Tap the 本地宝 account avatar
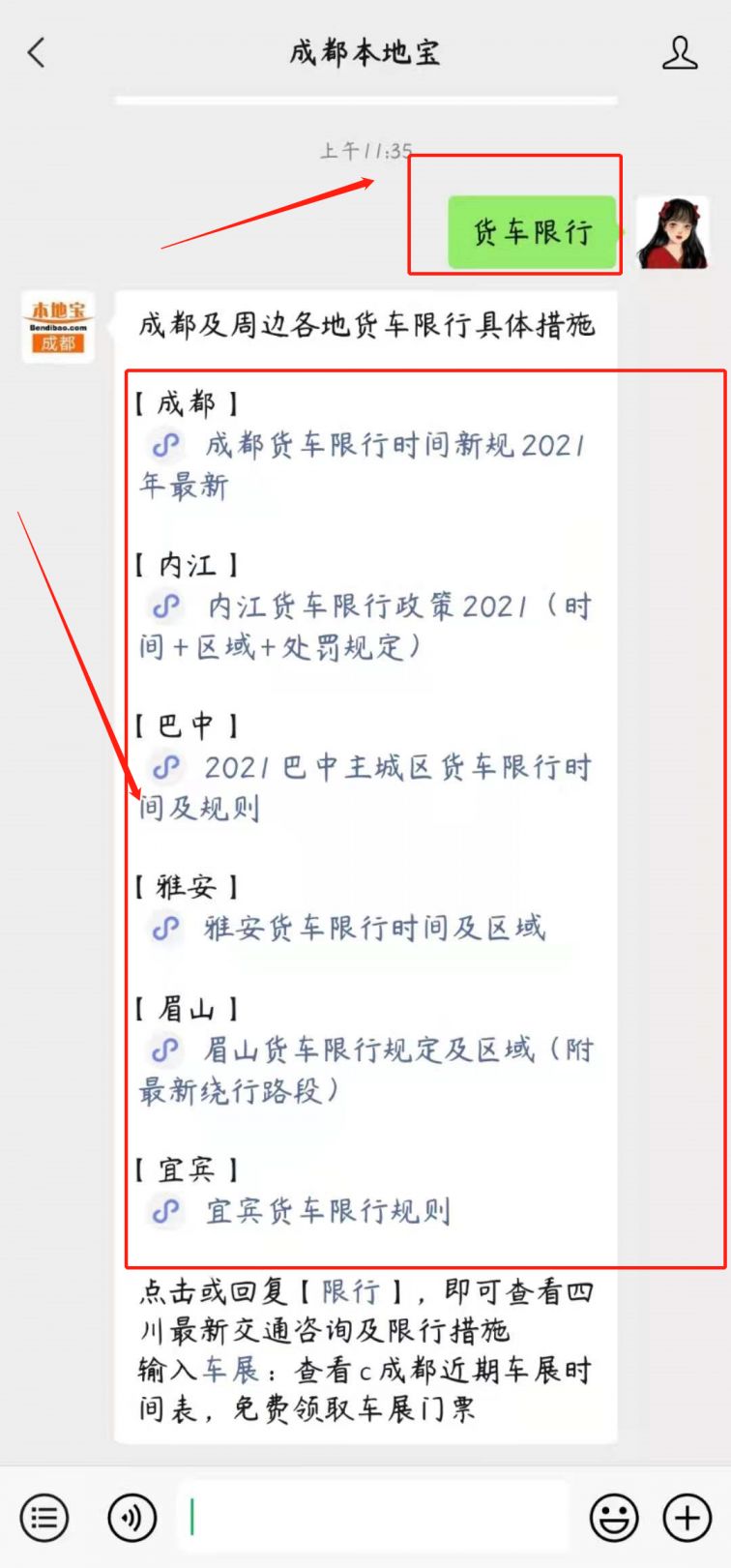 coord(58,327)
